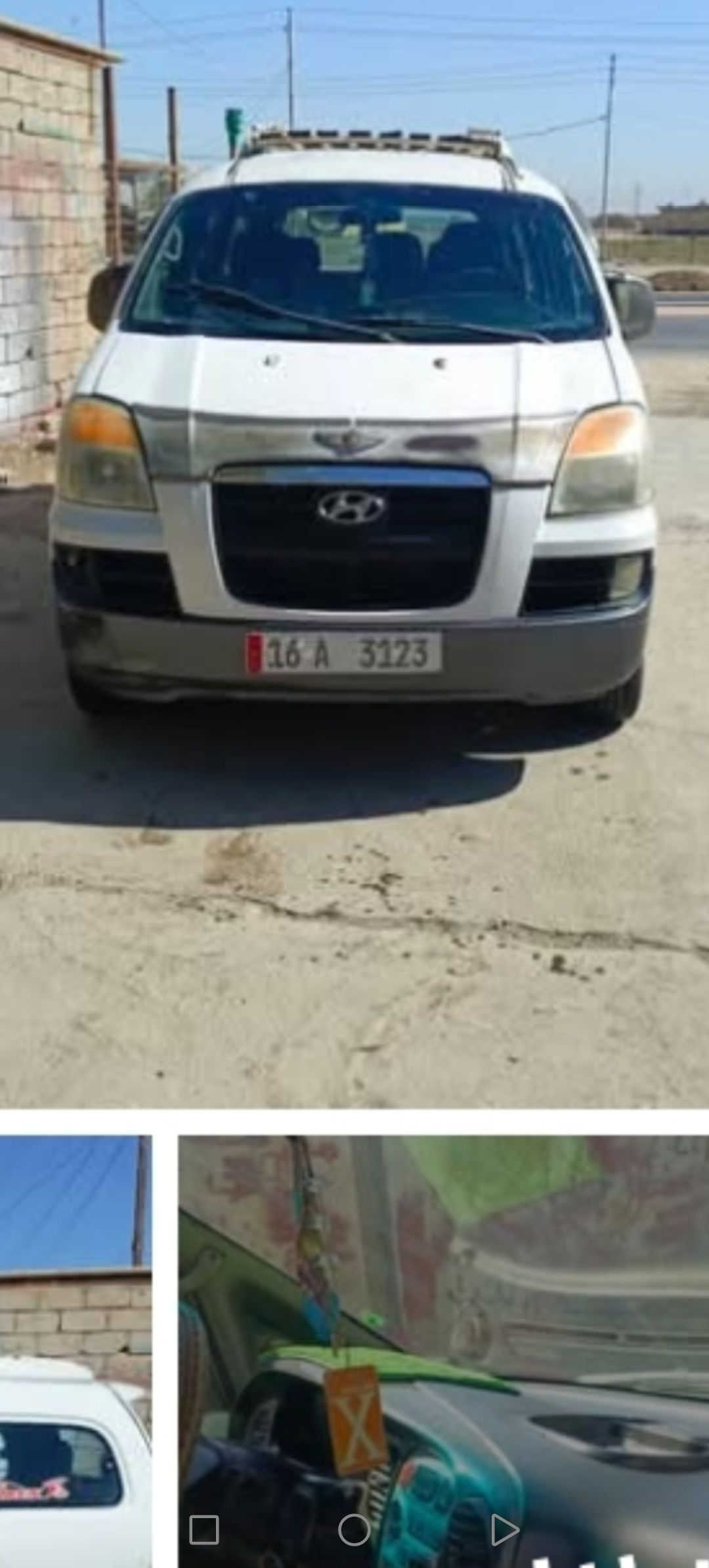Tap the system back triangle button
Screen dimensions: 709x1568
[504, 1531]
